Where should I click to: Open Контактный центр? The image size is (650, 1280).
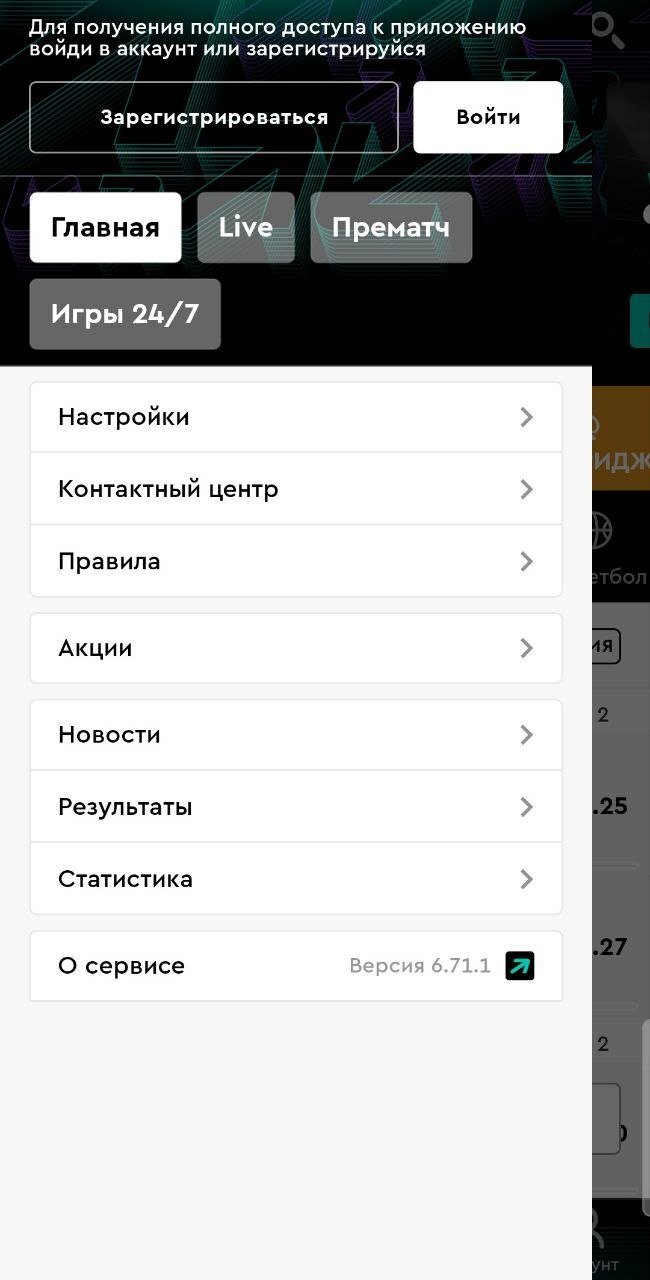[296, 489]
